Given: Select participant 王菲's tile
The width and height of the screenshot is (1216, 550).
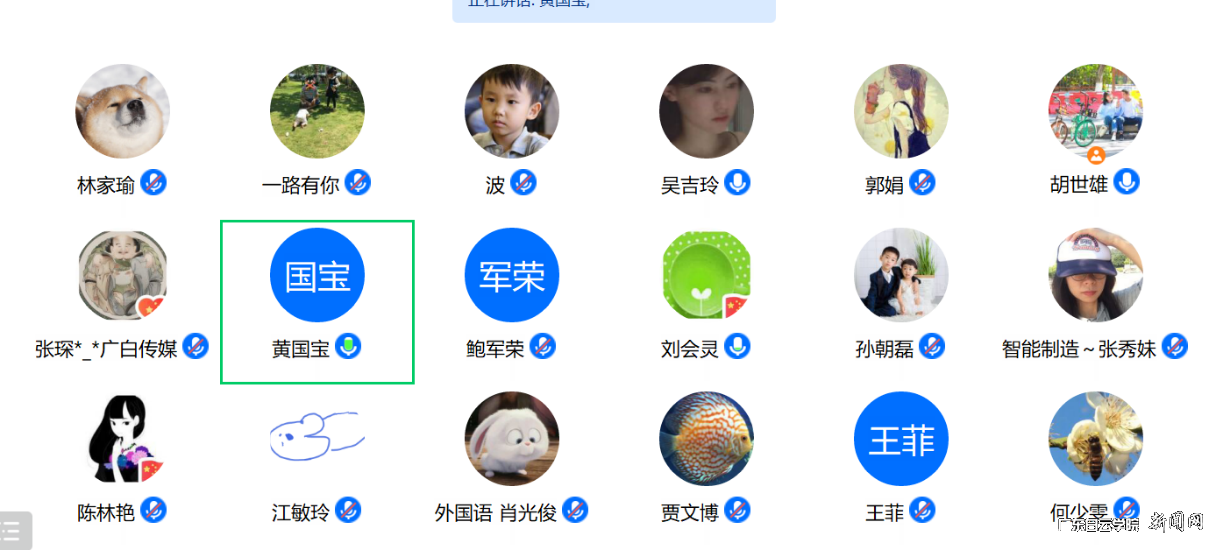Looking at the screenshot, I should click(900, 440).
